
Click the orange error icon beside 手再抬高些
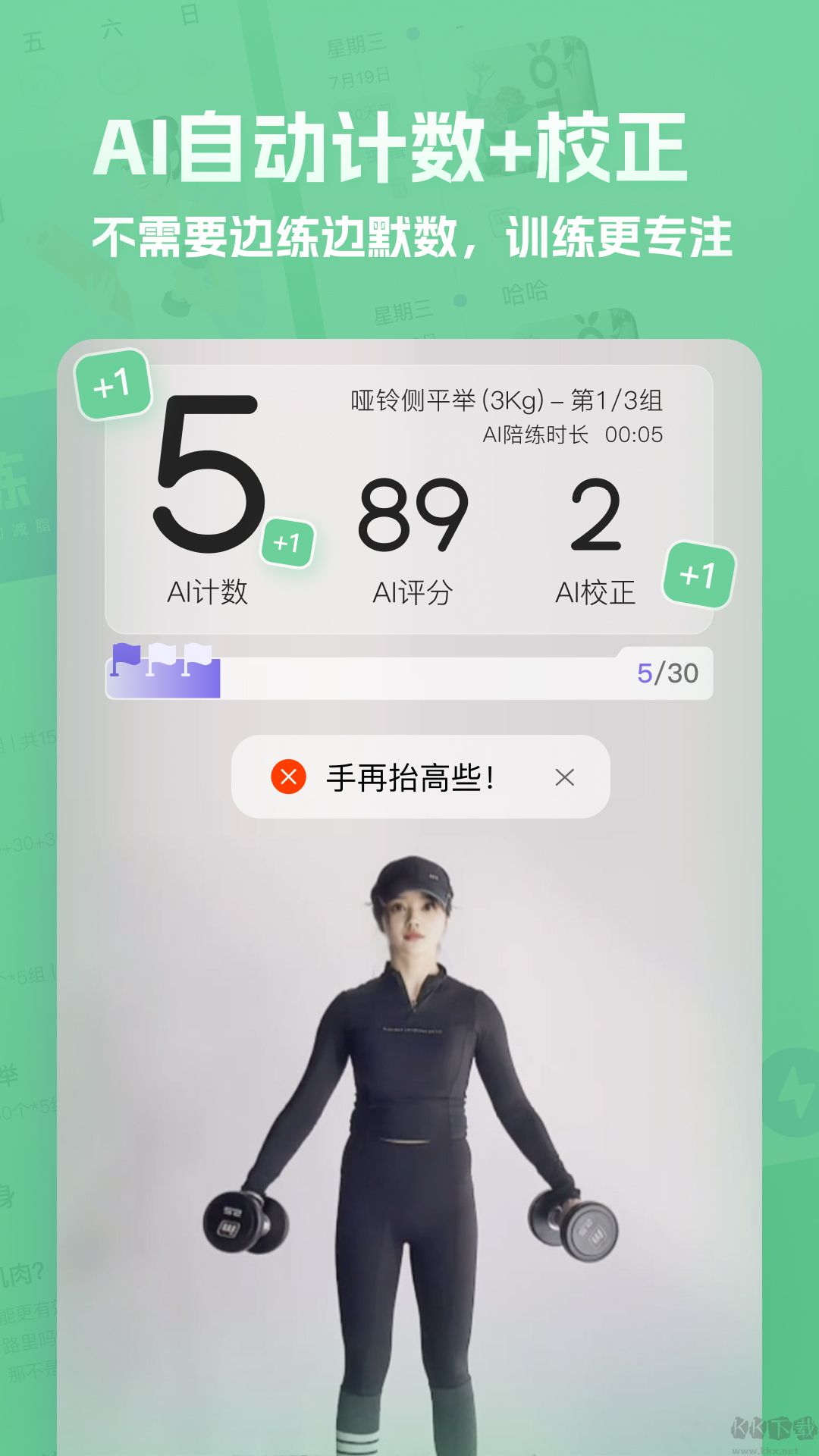click(x=287, y=776)
